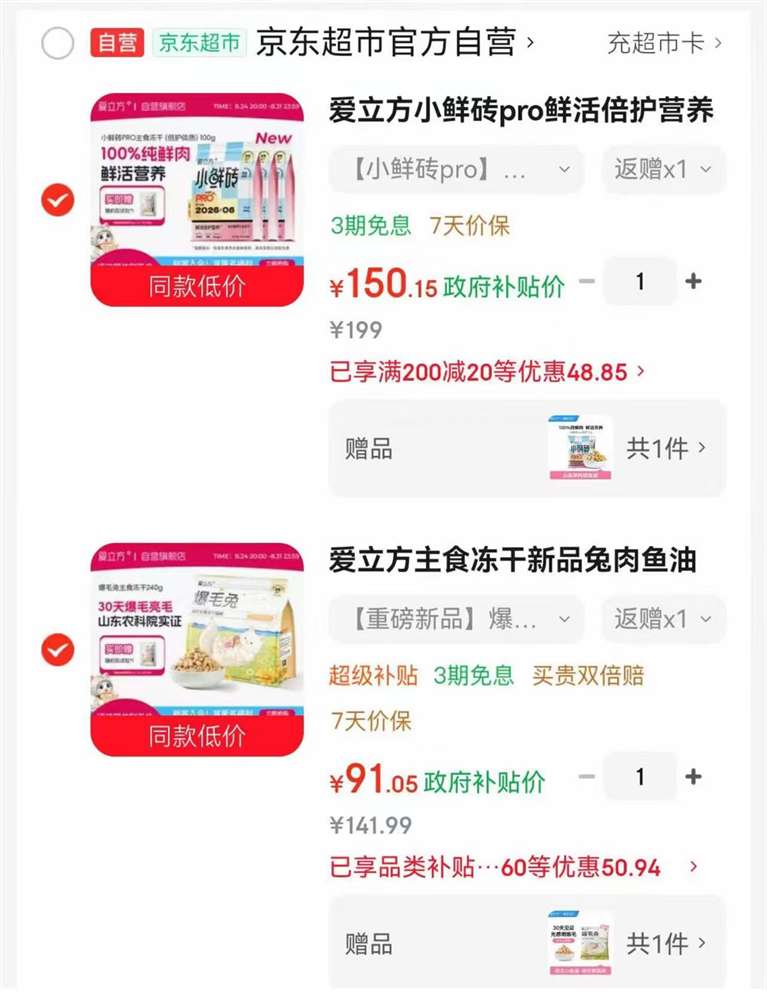Image resolution: width=767 pixels, height=993 pixels.
Task: Increase the quantity of the 兔肉鱼油 item
Action: tap(694, 776)
